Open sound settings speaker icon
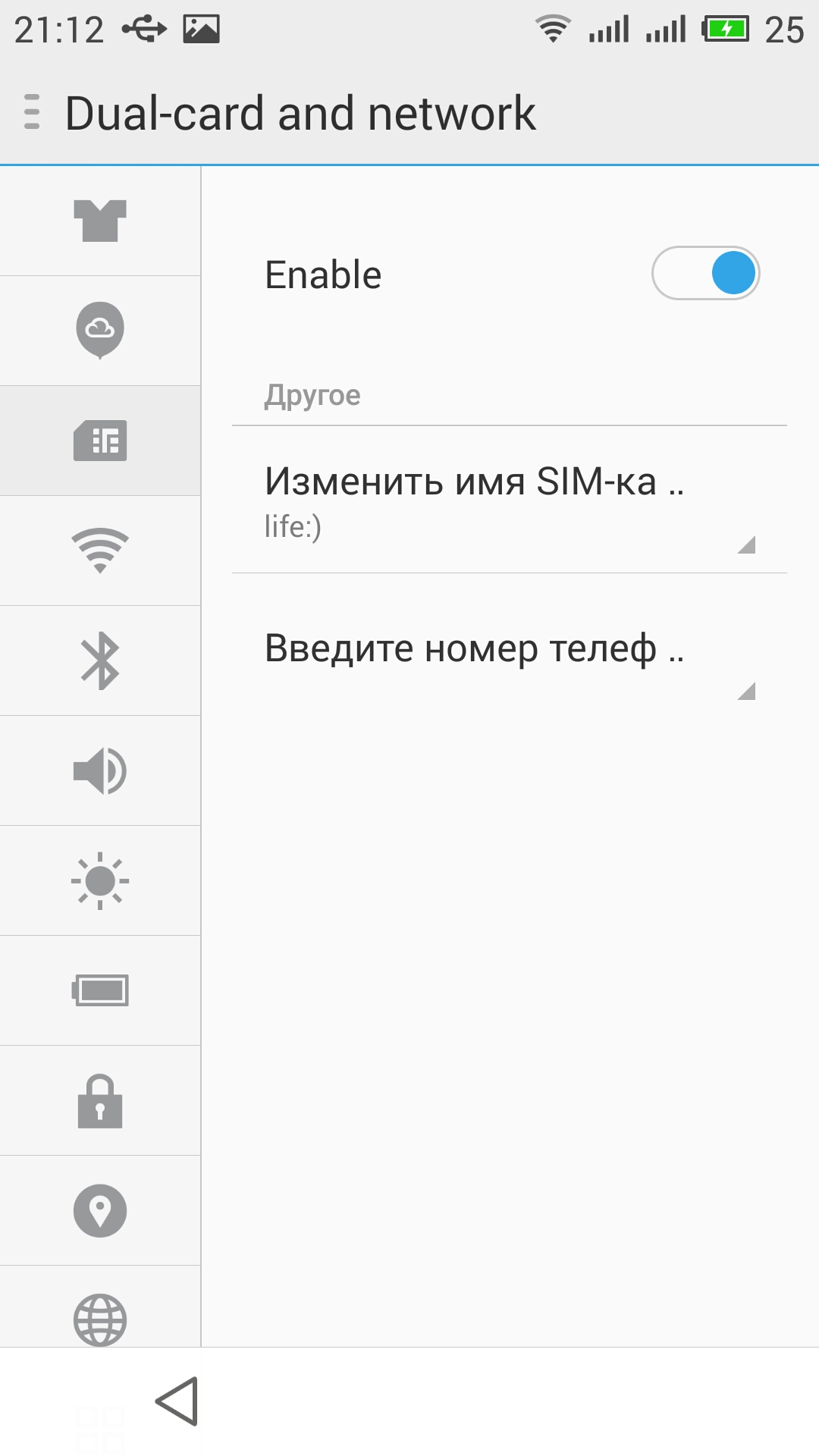 (x=100, y=770)
